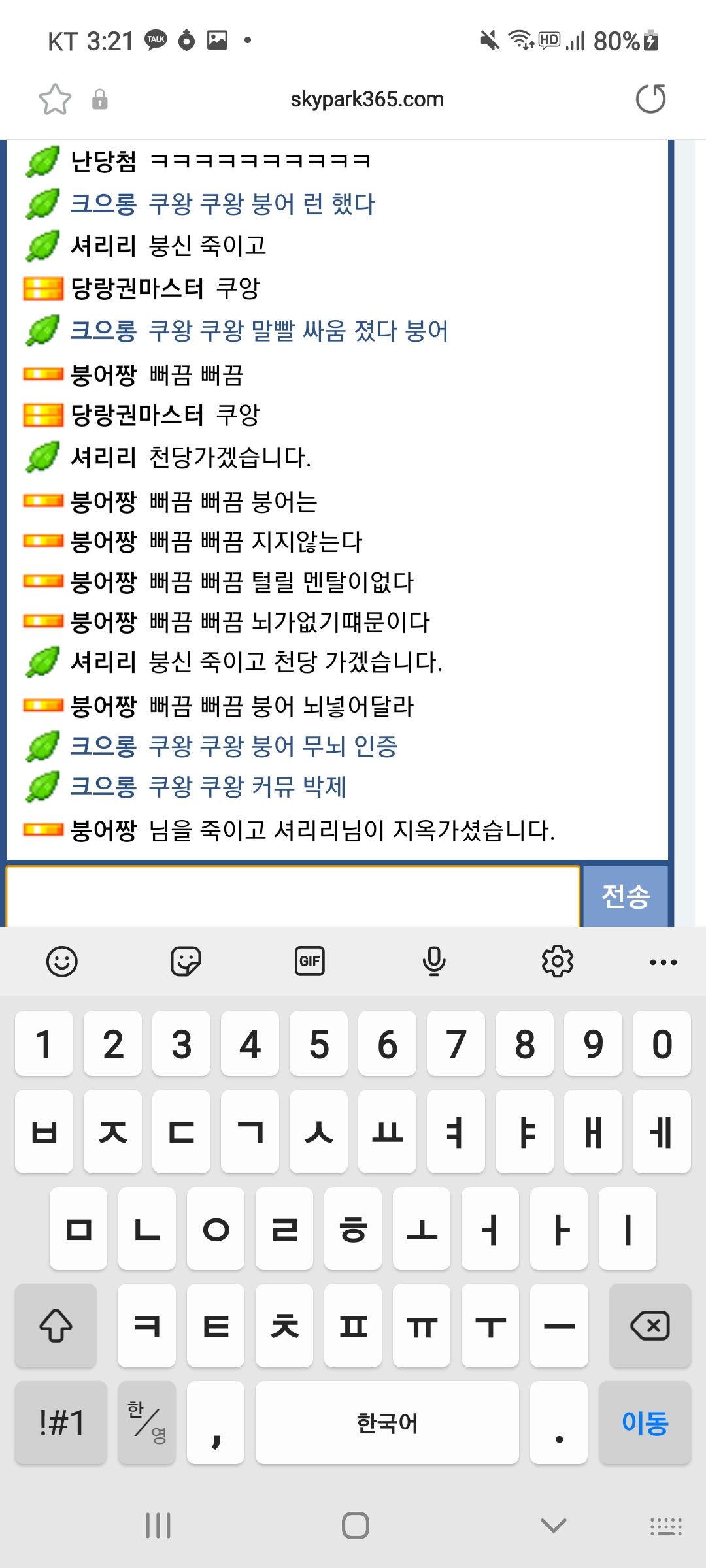Tap the shift key on keyboard

click(x=56, y=1326)
